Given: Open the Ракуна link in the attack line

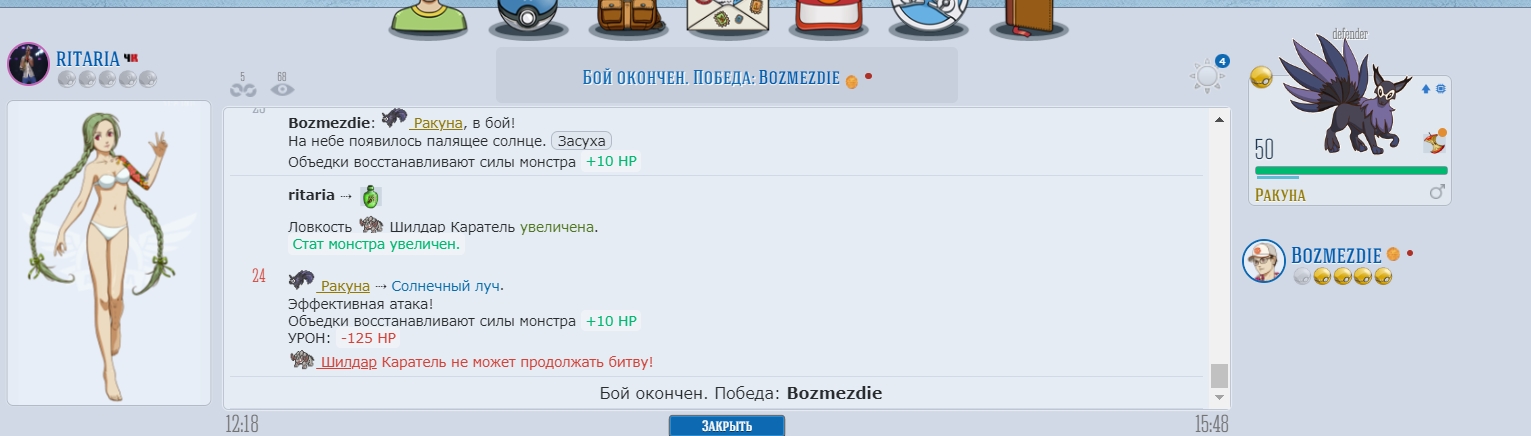Looking at the screenshot, I should (x=345, y=286).
